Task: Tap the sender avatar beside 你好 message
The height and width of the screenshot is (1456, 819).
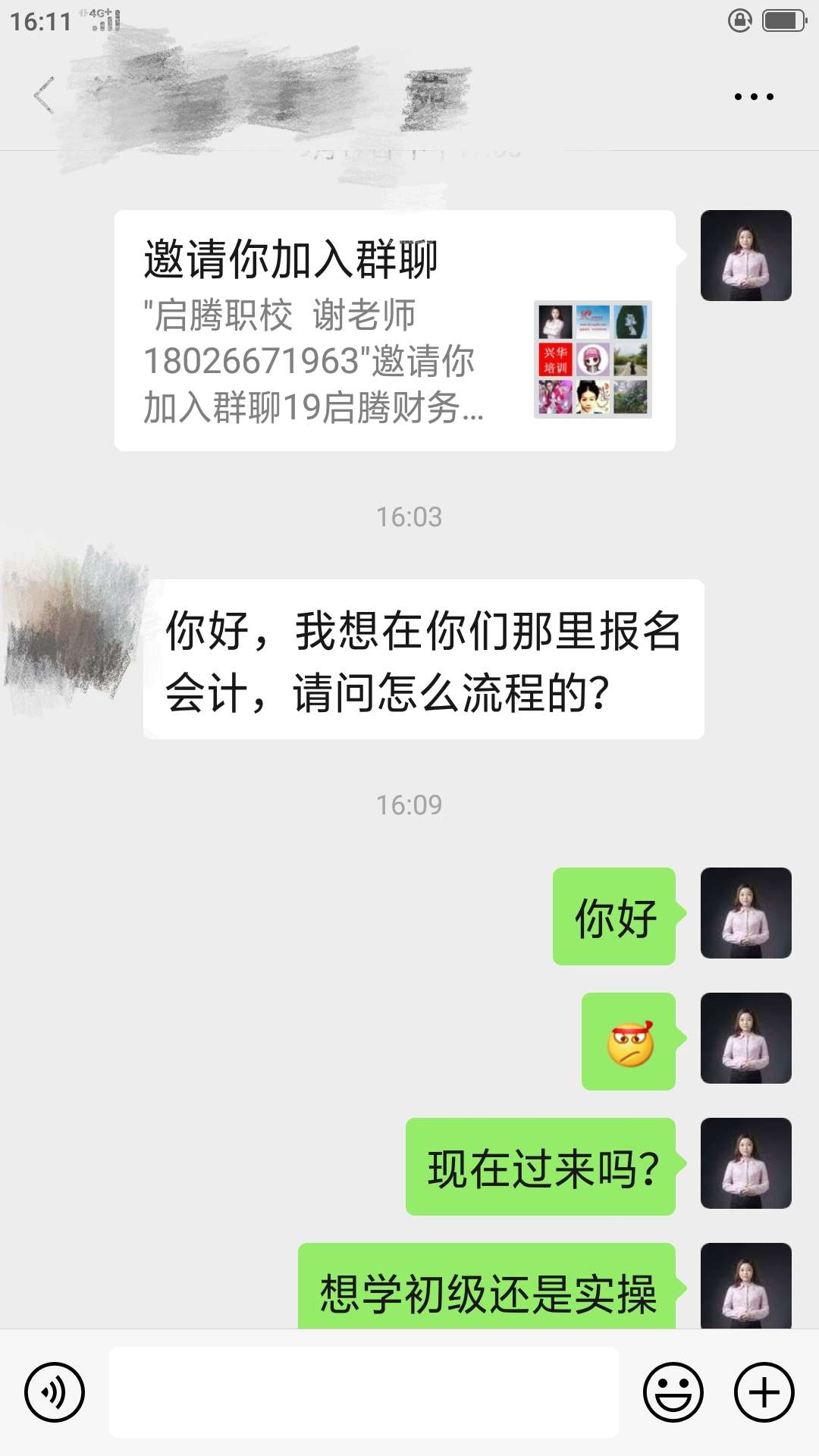Action: coord(745,913)
